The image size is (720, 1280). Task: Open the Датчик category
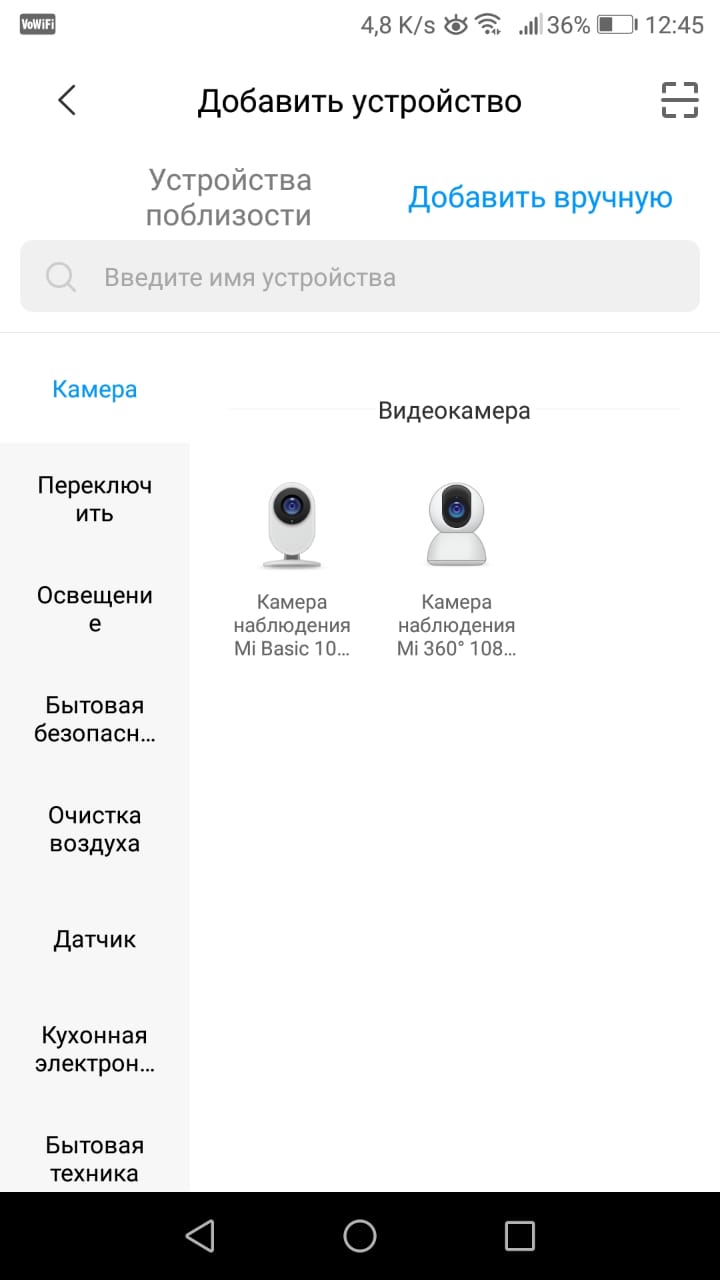pyautogui.click(x=95, y=939)
